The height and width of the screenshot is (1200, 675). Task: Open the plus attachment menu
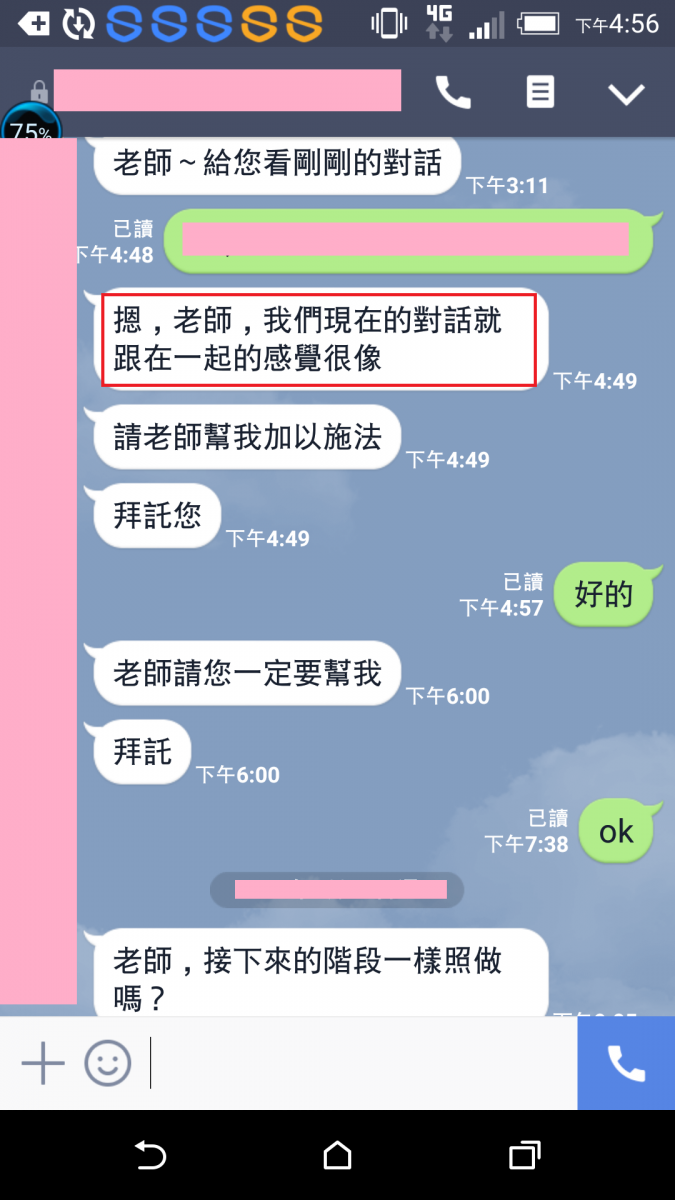pos(43,1064)
